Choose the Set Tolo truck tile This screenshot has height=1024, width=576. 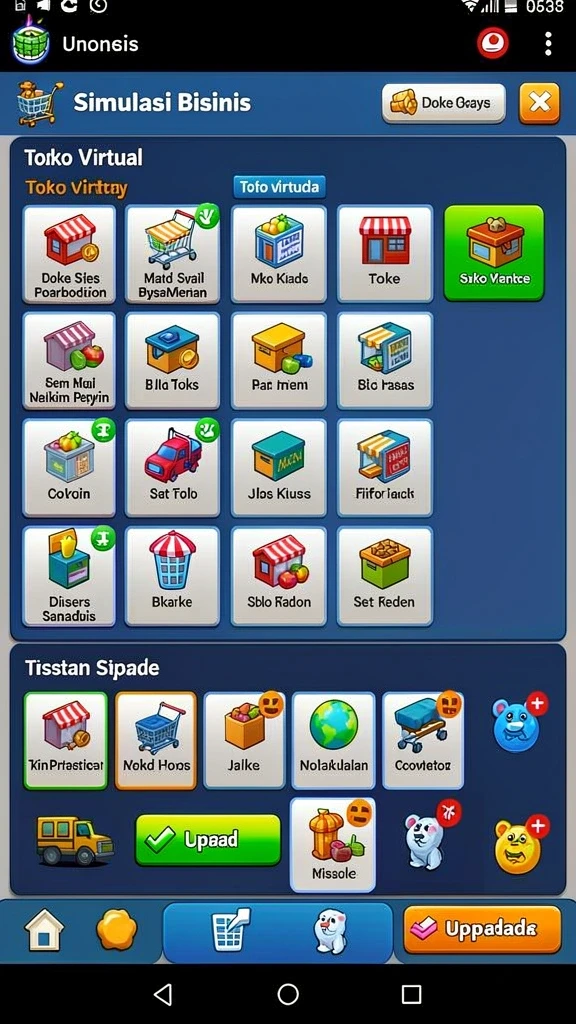(x=172, y=468)
